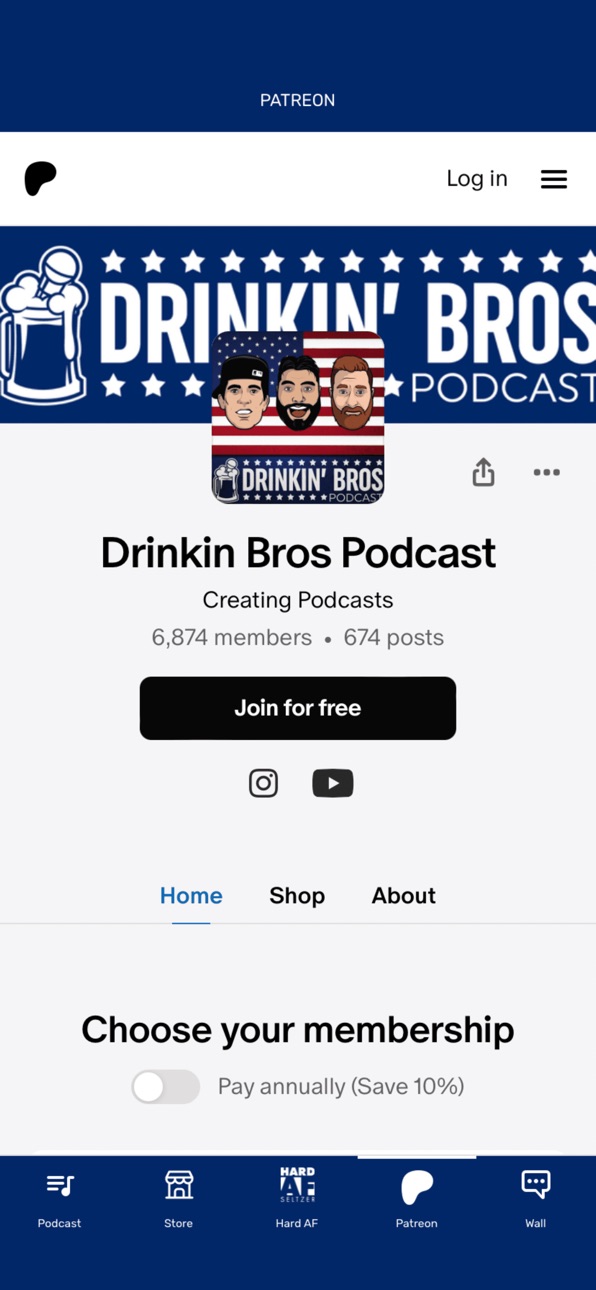
Task: Open the three-dot overflow menu
Action: pyautogui.click(x=546, y=472)
